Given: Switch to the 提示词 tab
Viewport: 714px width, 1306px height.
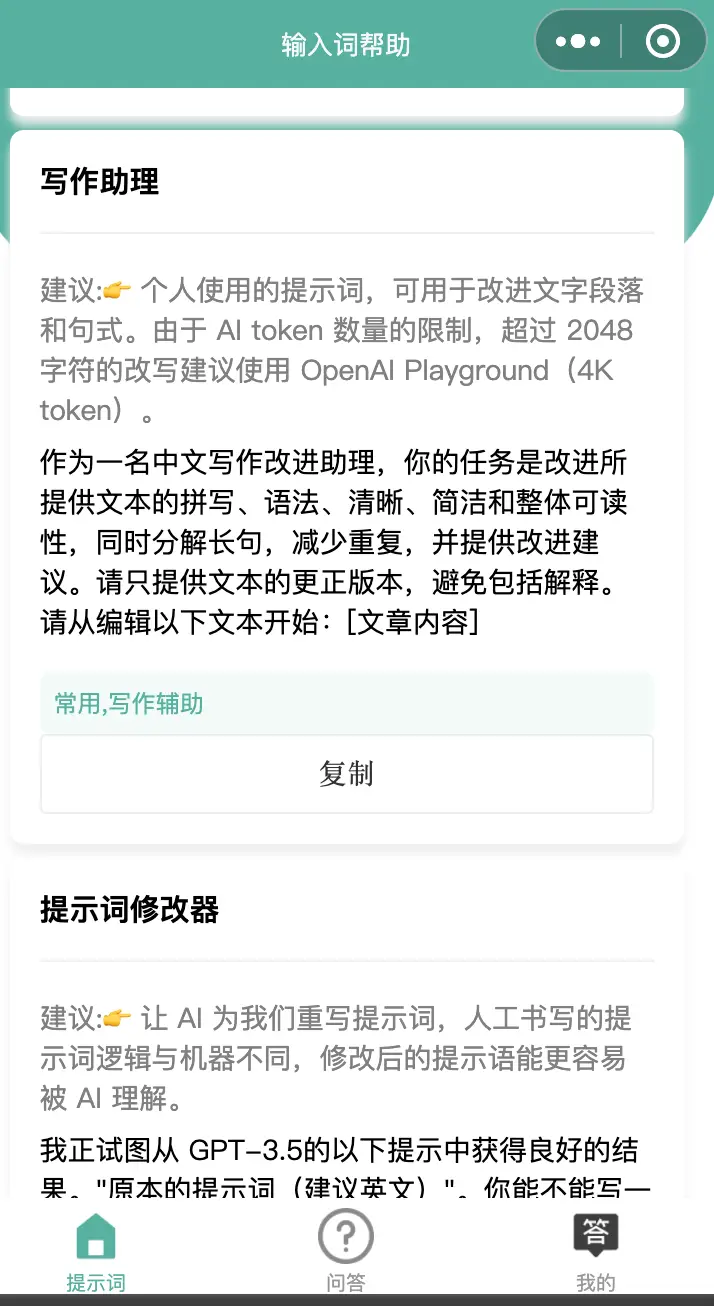Looking at the screenshot, I should tap(96, 1251).
